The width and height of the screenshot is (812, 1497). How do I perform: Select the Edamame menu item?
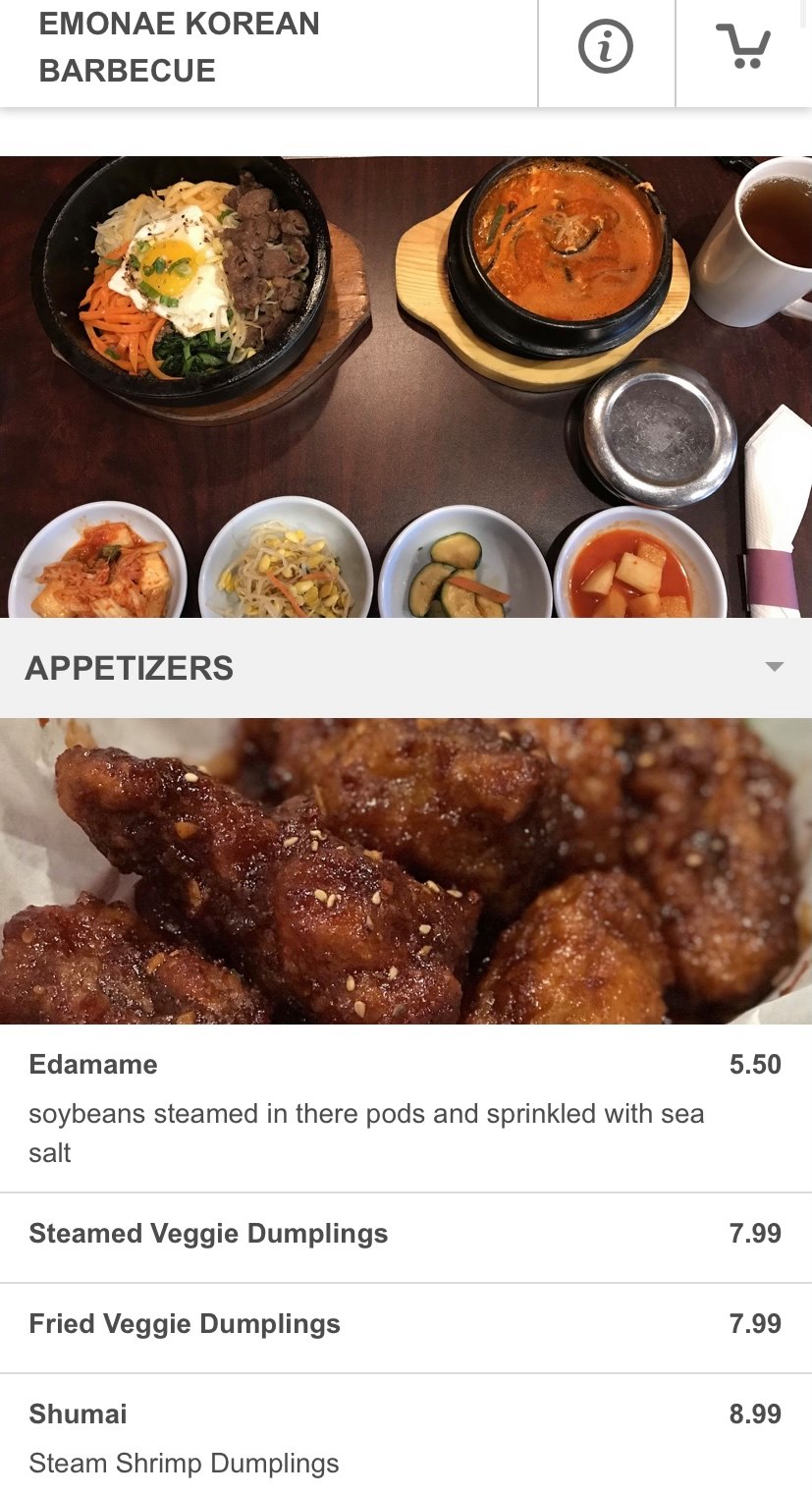405,1107
